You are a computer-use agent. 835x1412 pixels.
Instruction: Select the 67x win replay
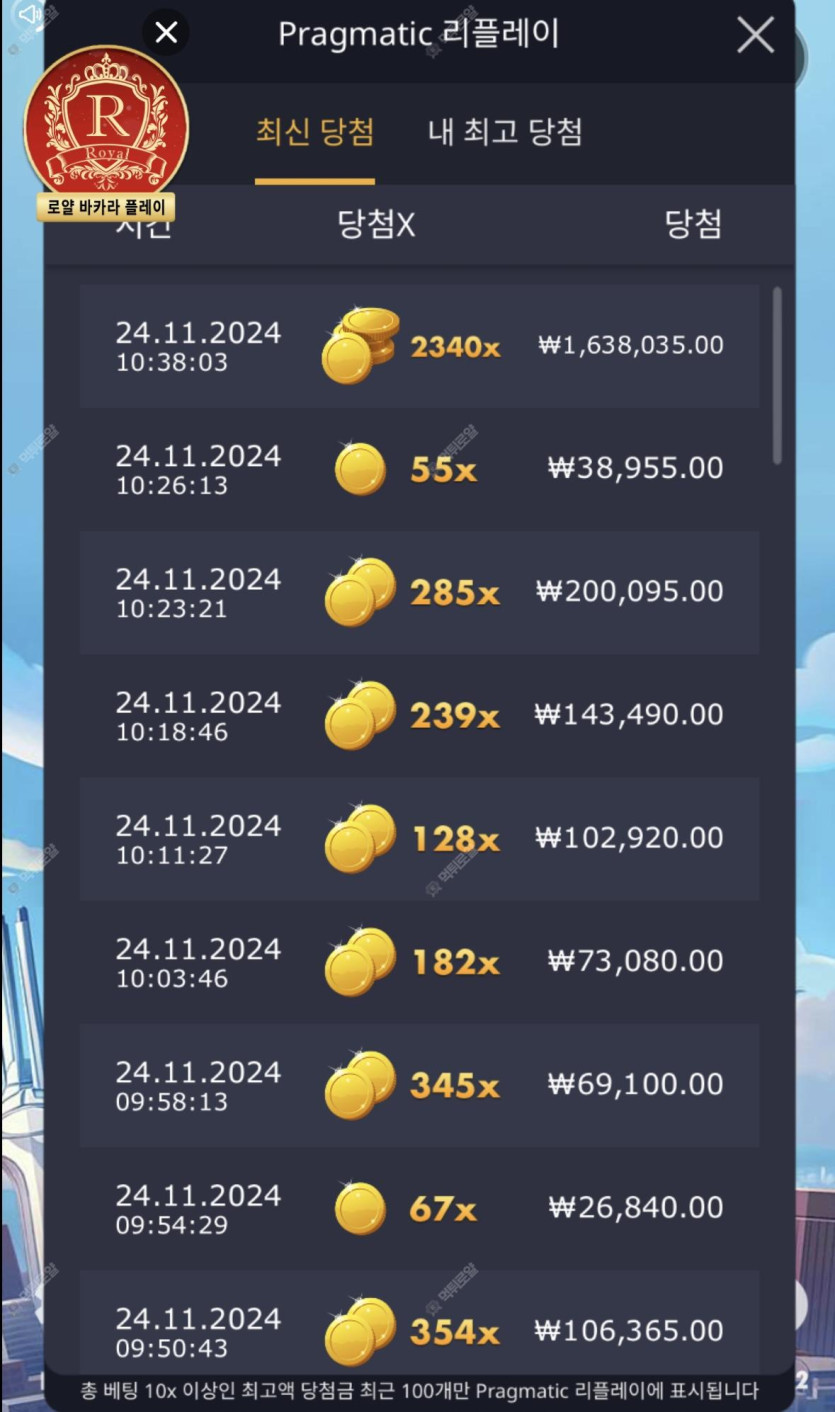(x=419, y=1208)
